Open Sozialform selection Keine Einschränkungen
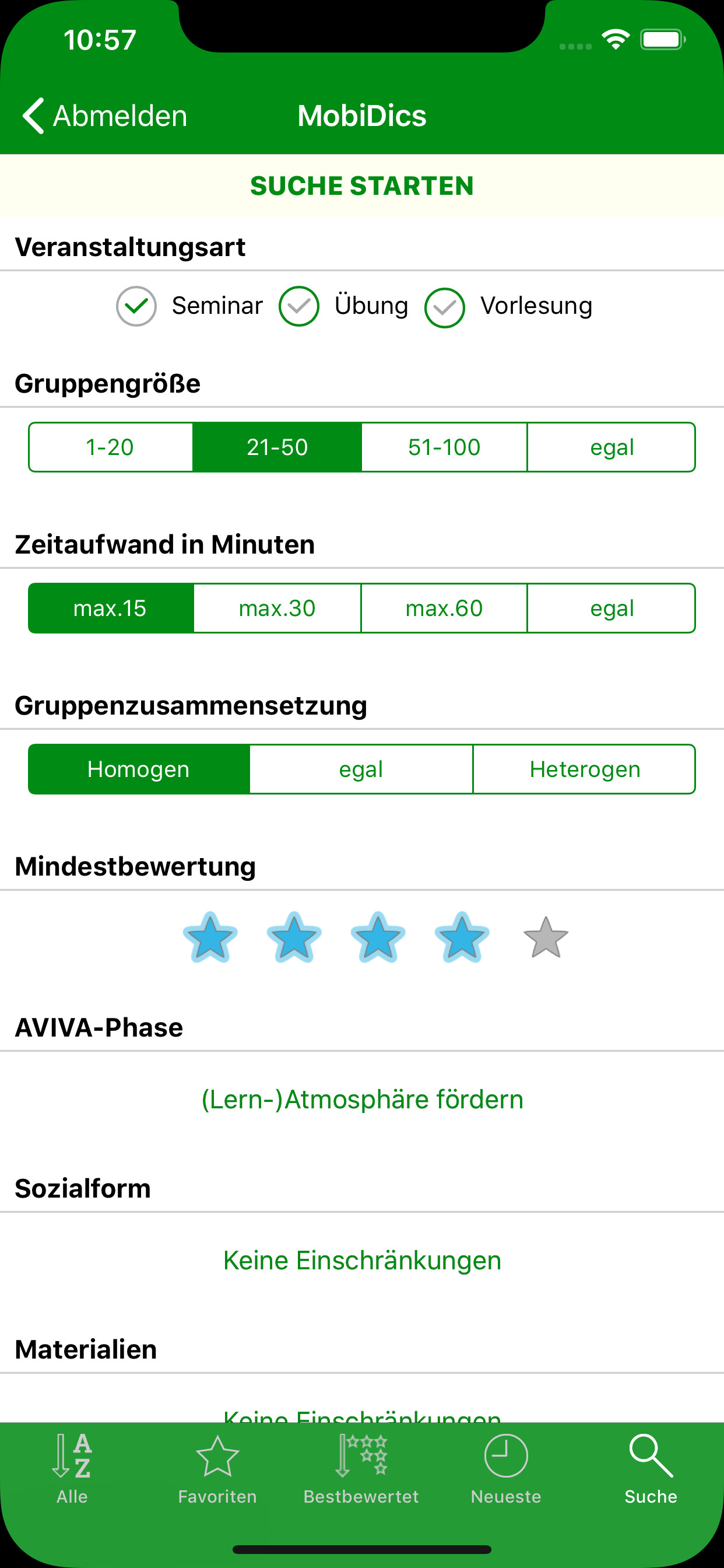This screenshot has width=724, height=1568. 362,1260
